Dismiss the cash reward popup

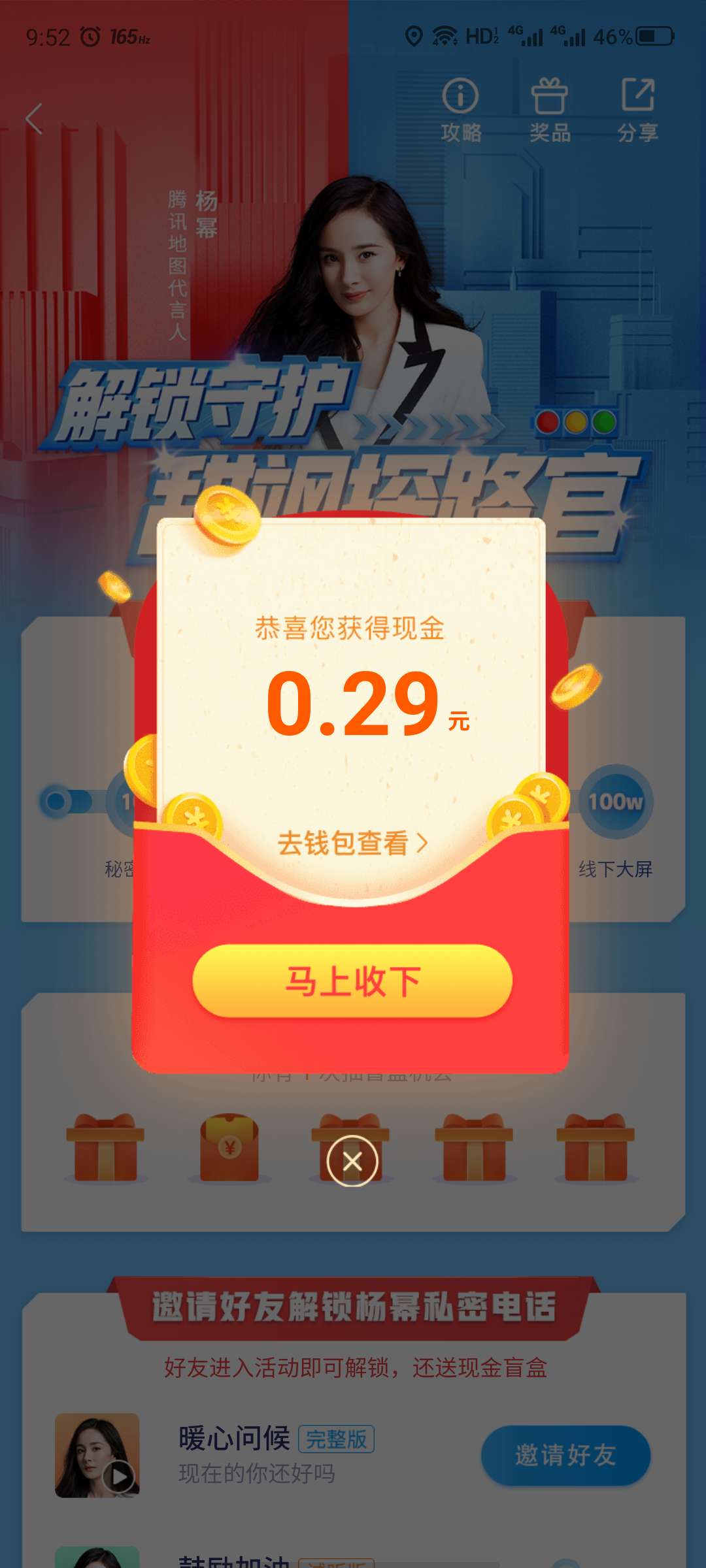[352, 1161]
